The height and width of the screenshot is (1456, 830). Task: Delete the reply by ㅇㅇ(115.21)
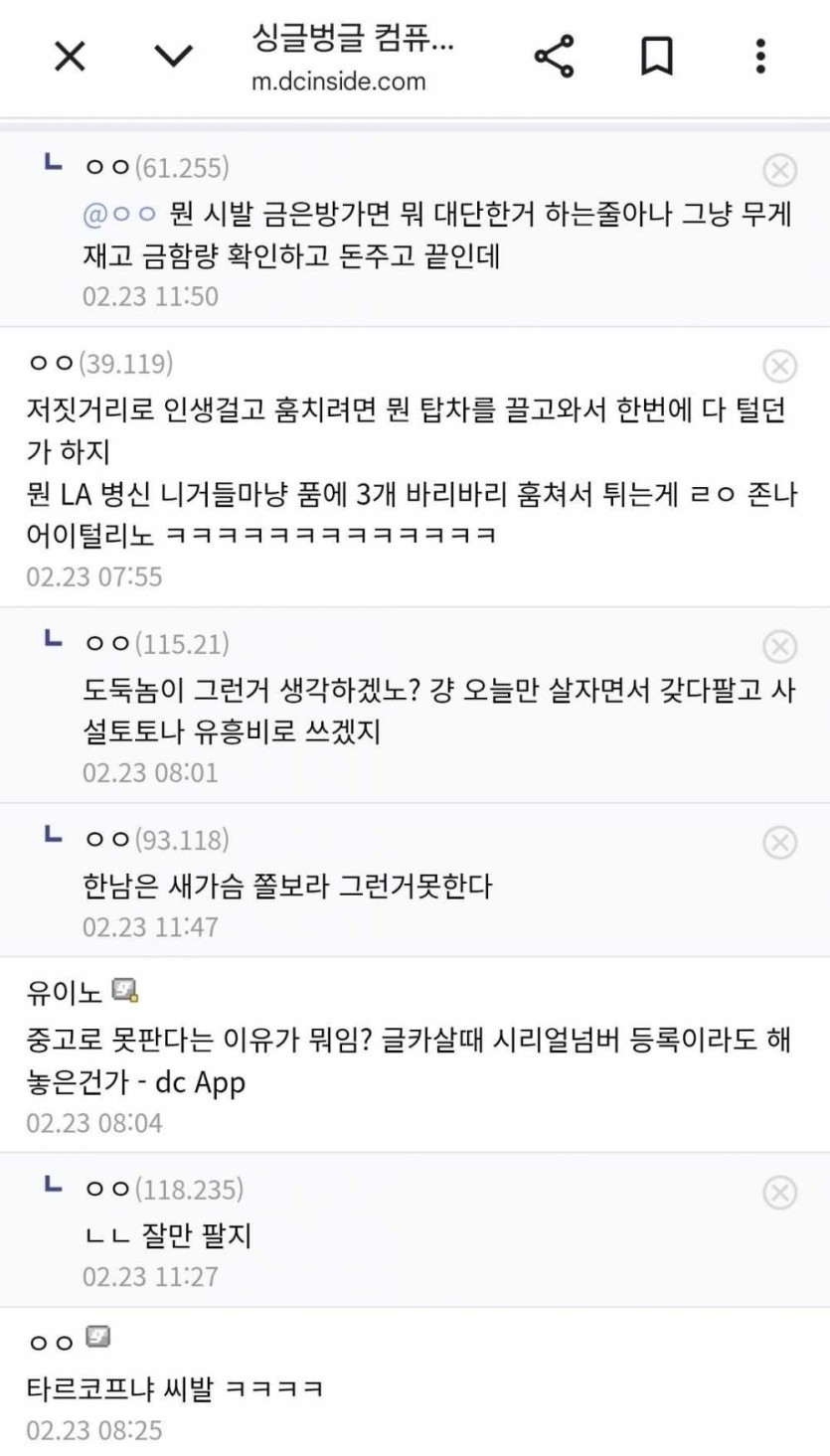(779, 647)
